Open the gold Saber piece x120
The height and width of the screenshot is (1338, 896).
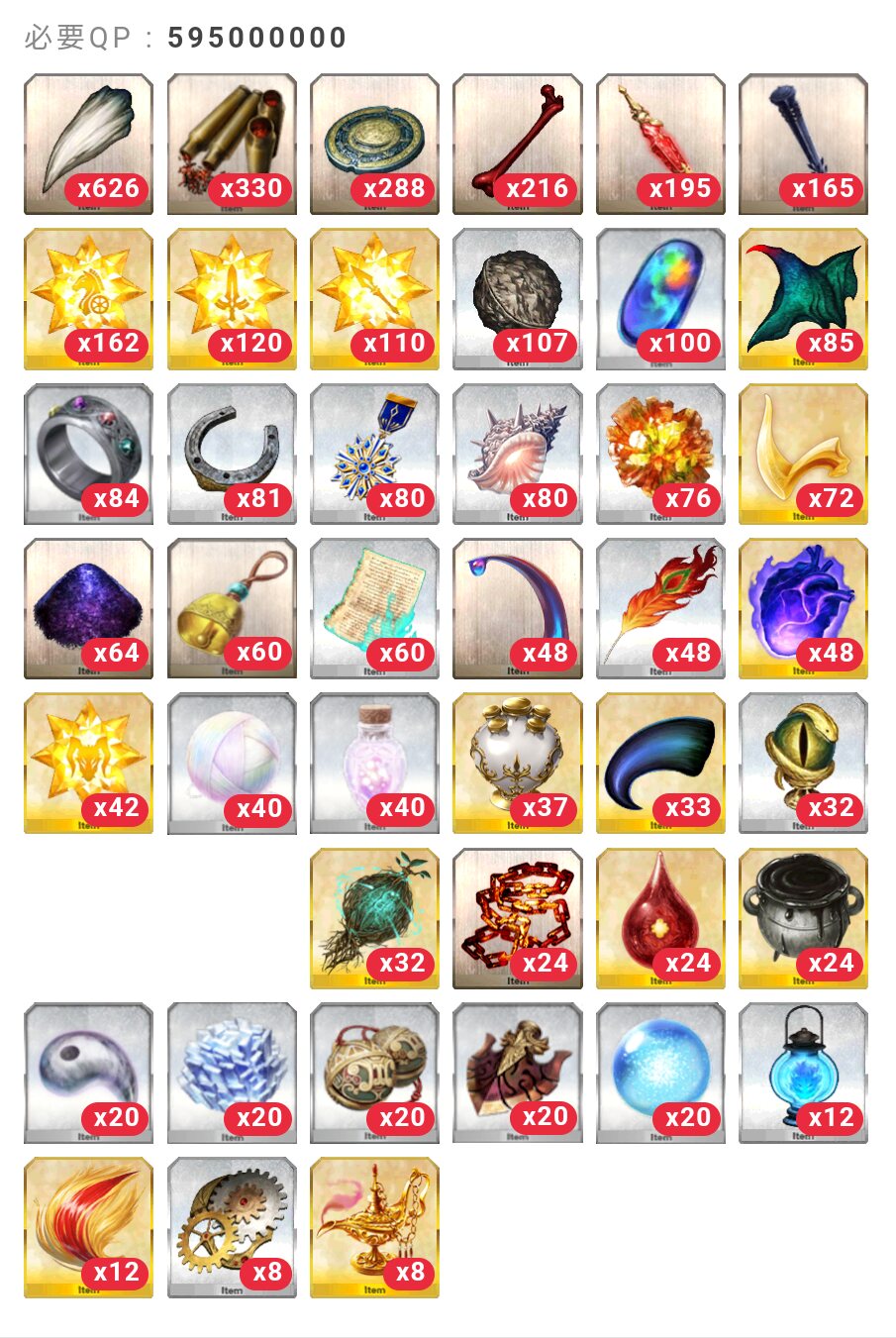click(x=232, y=298)
